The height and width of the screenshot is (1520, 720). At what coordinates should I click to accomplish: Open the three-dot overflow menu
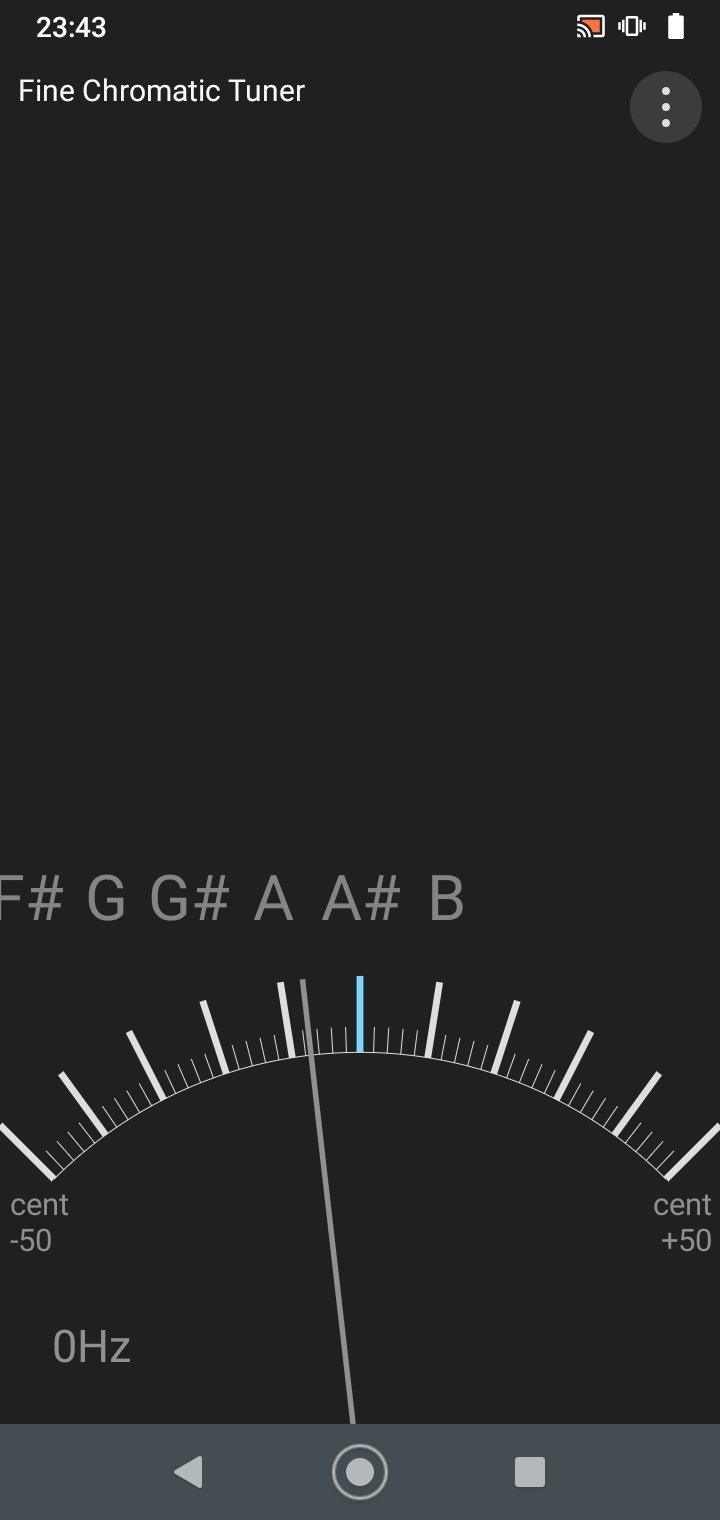tap(665, 107)
